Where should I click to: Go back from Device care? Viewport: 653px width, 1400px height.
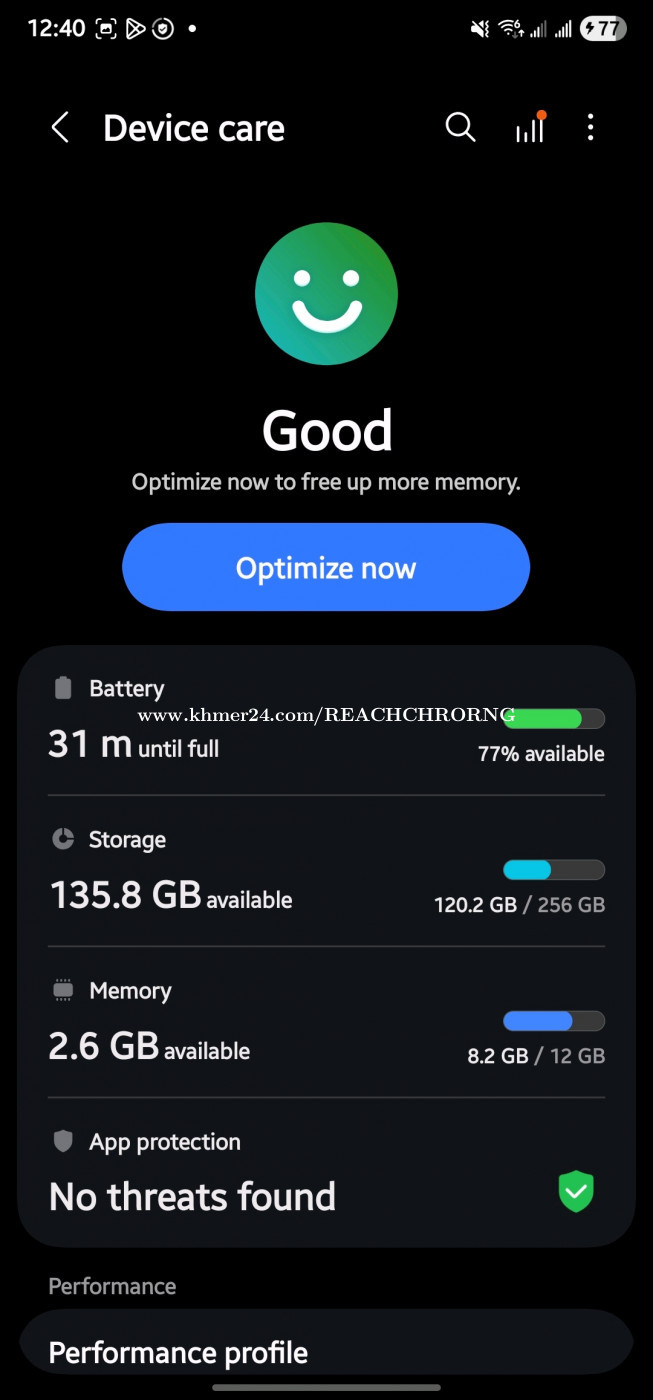point(60,128)
